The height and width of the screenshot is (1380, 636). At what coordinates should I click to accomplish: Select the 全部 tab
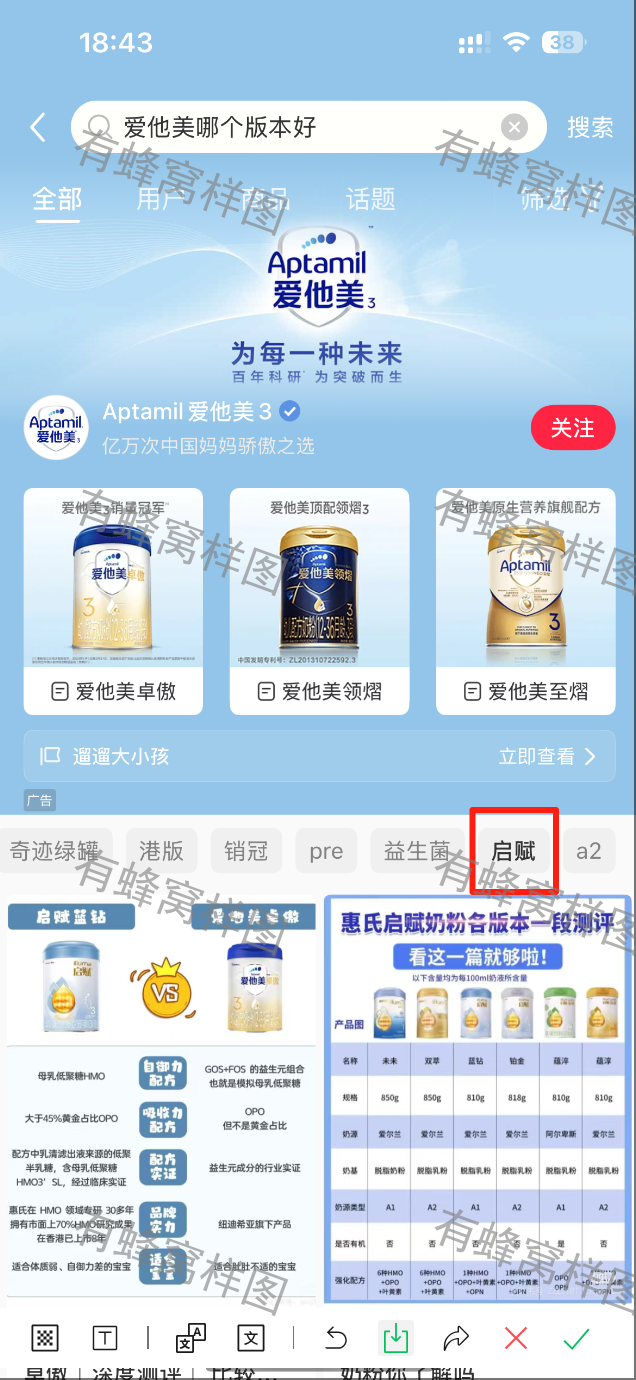pos(57,199)
